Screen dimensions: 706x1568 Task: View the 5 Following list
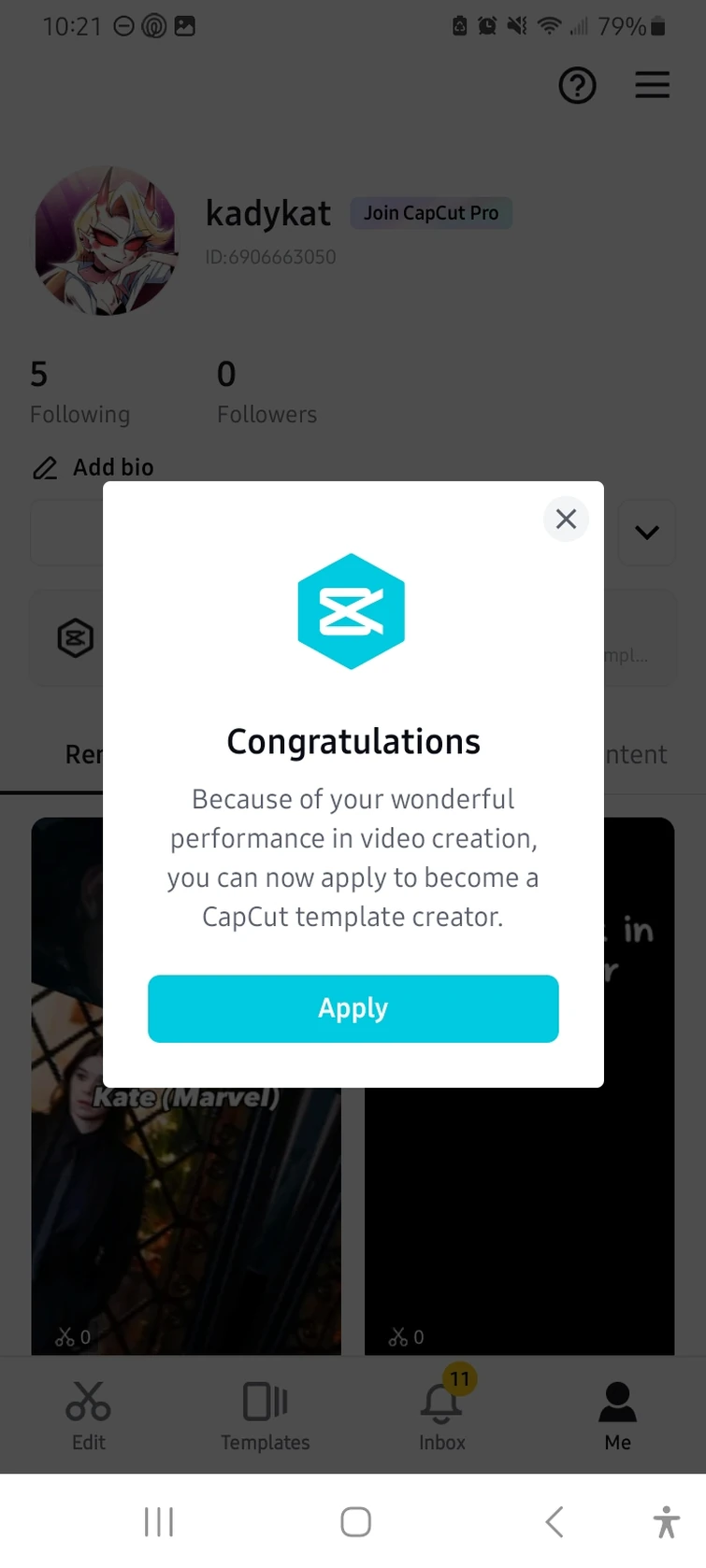pos(79,392)
